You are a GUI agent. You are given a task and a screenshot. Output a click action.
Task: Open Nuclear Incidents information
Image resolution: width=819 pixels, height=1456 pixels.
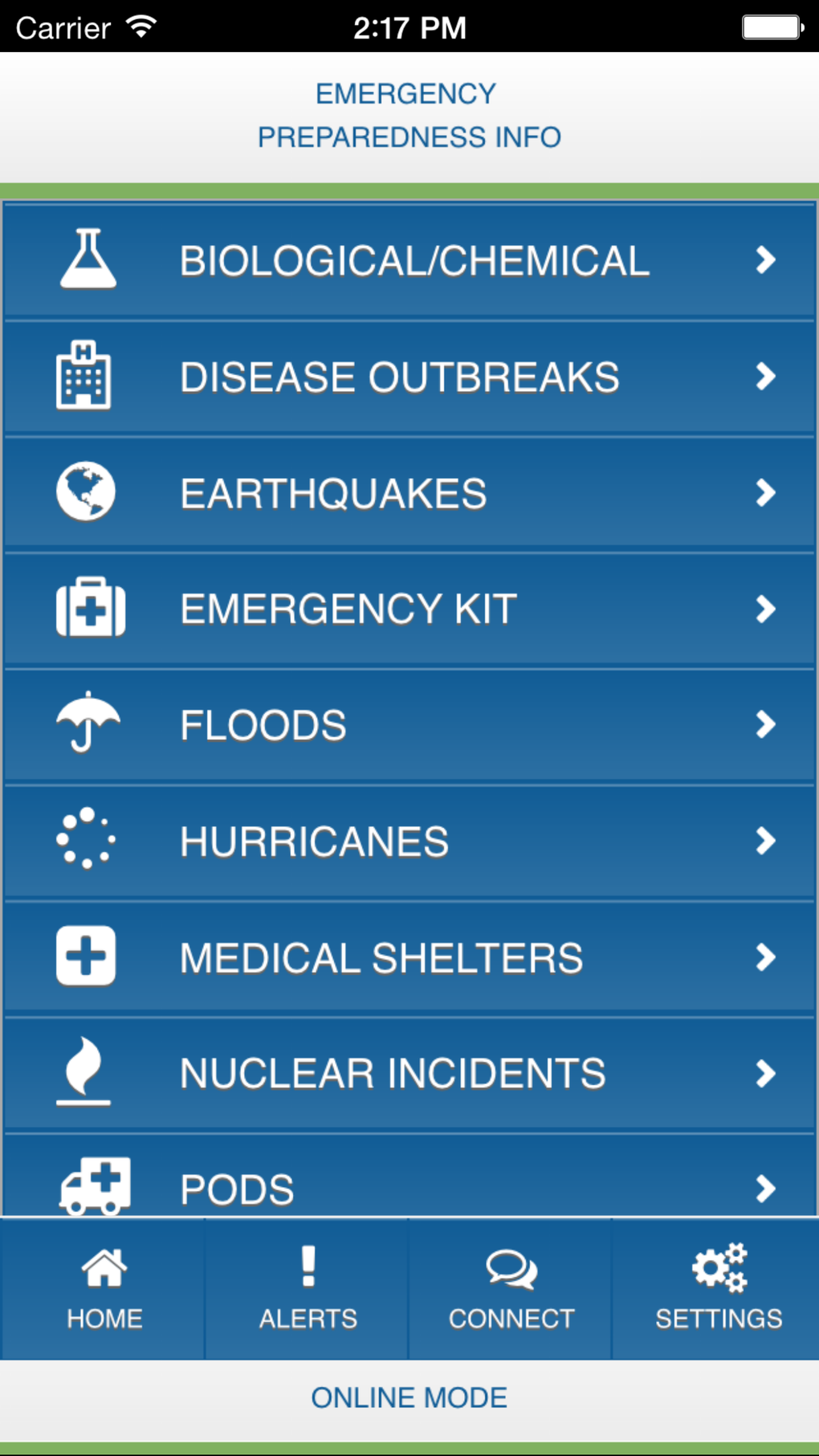pos(409,1073)
